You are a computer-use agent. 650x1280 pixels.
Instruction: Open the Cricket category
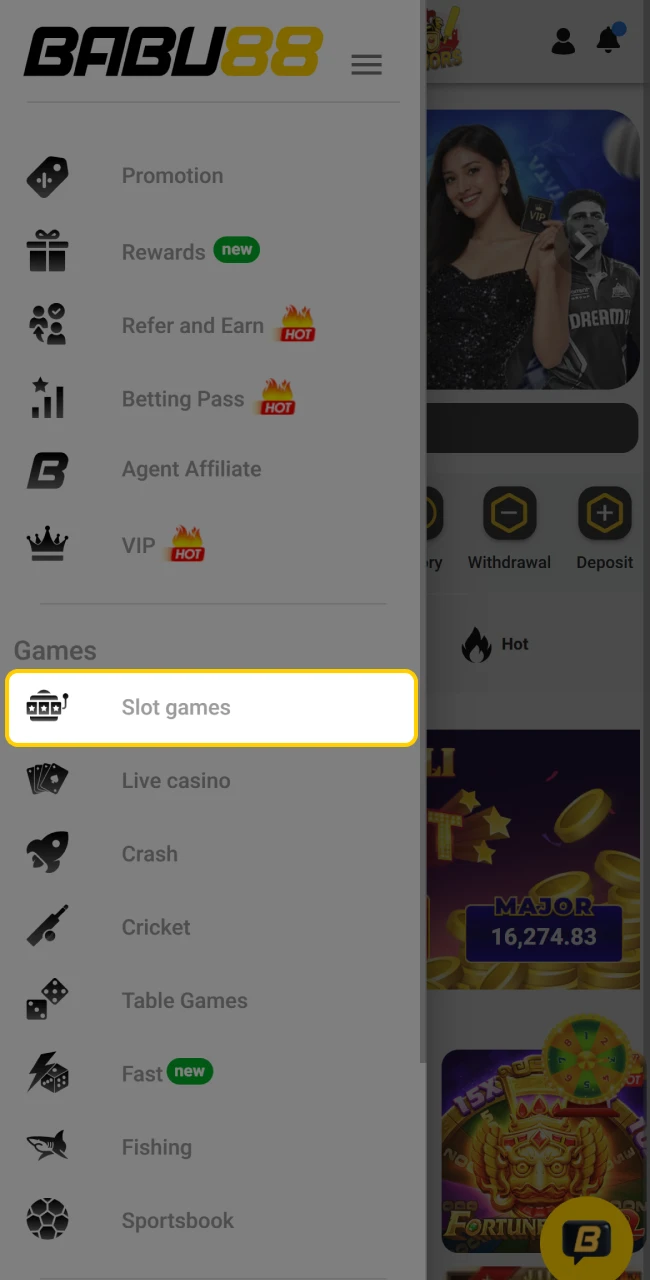(x=156, y=927)
